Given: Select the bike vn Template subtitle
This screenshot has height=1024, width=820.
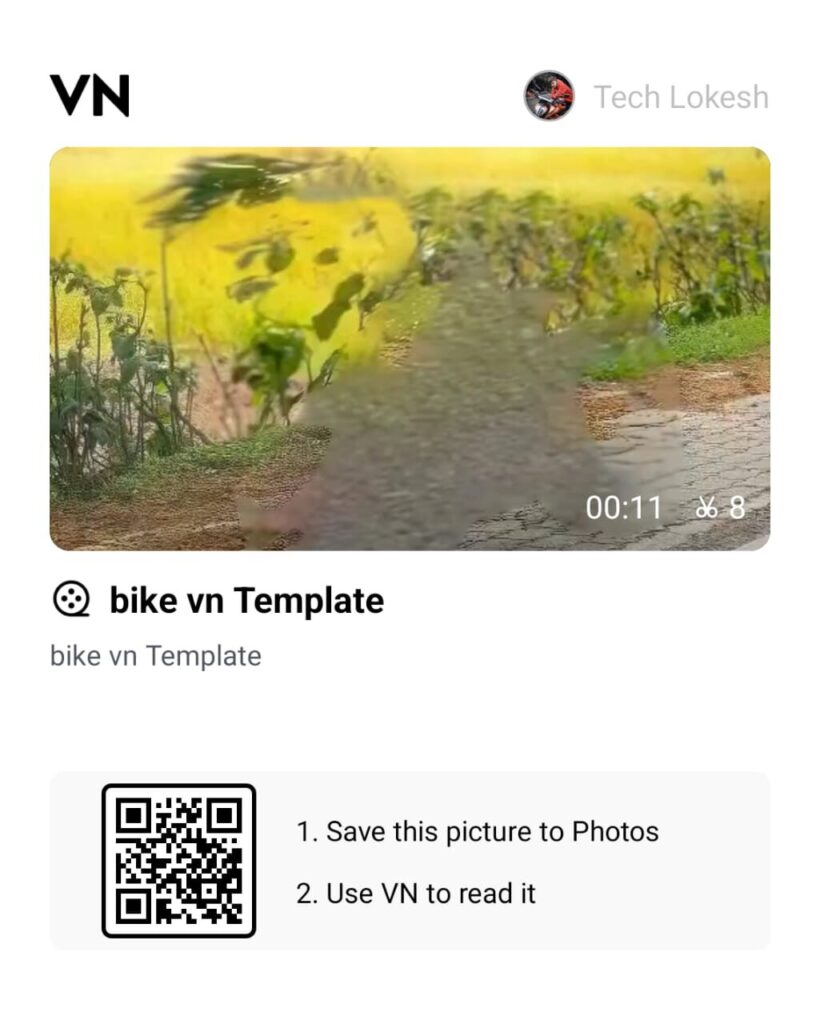Looking at the screenshot, I should [155, 656].
